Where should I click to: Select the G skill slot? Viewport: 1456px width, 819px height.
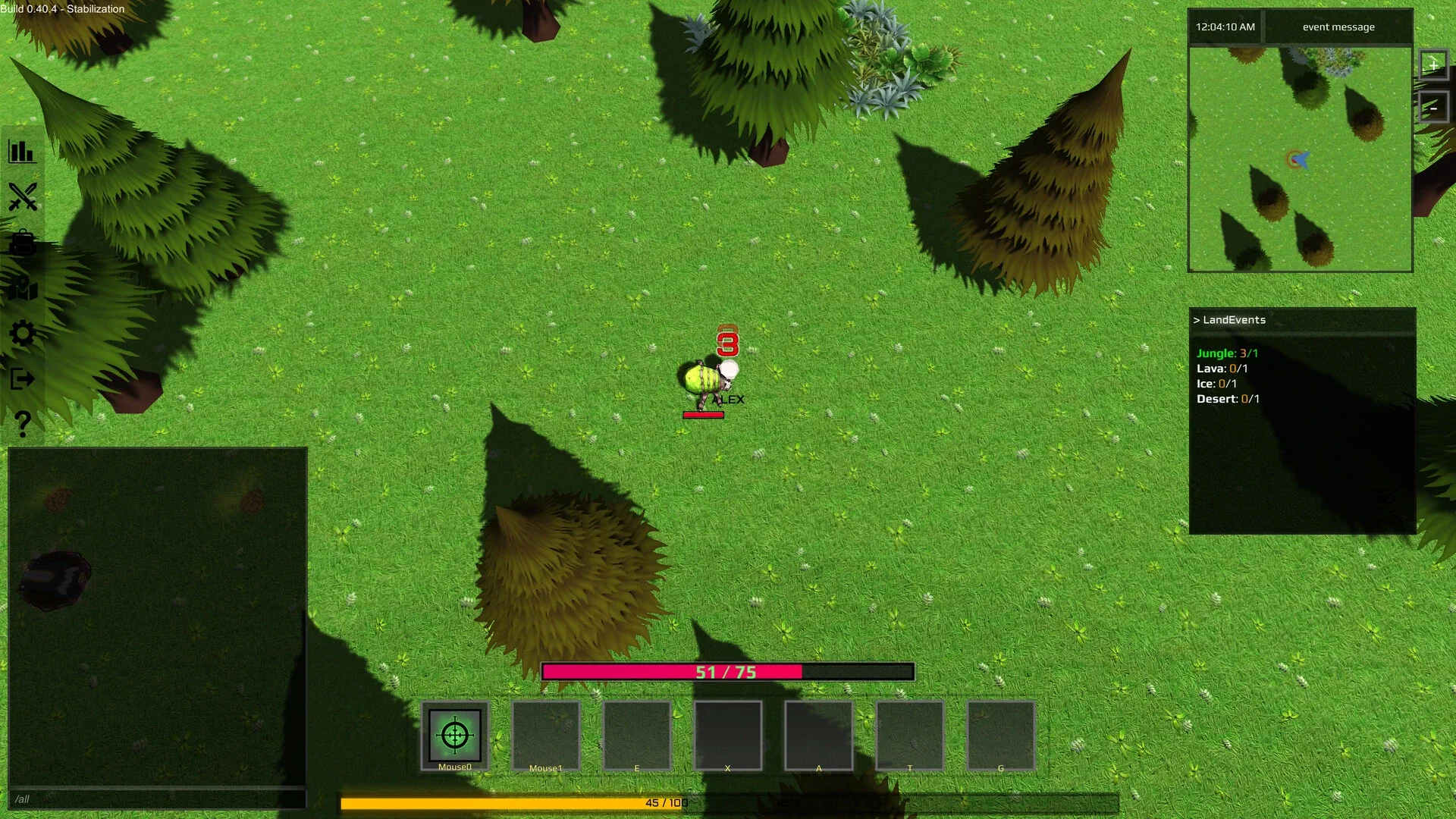pyautogui.click(x=1001, y=735)
